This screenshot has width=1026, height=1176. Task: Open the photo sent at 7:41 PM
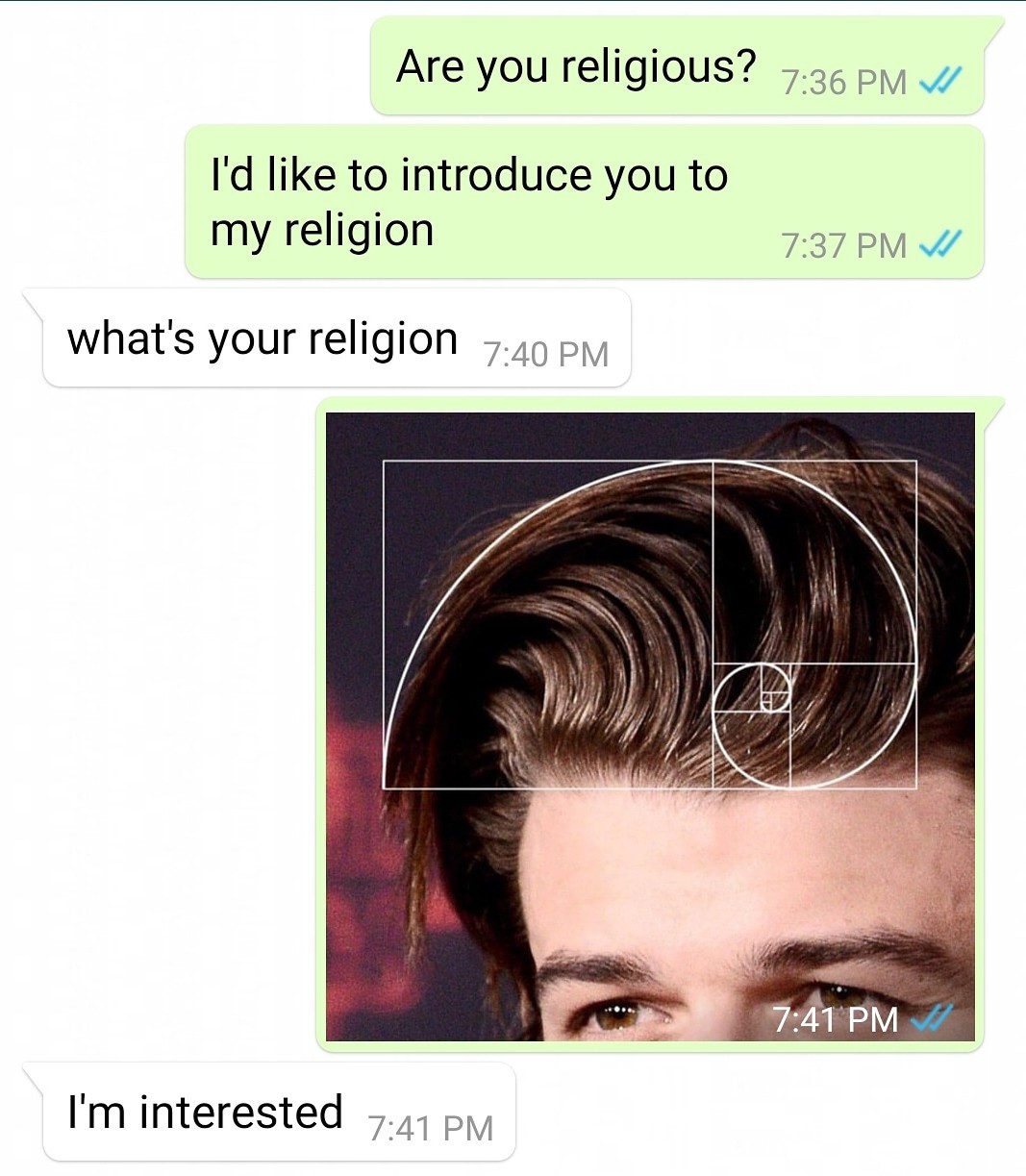650,726
